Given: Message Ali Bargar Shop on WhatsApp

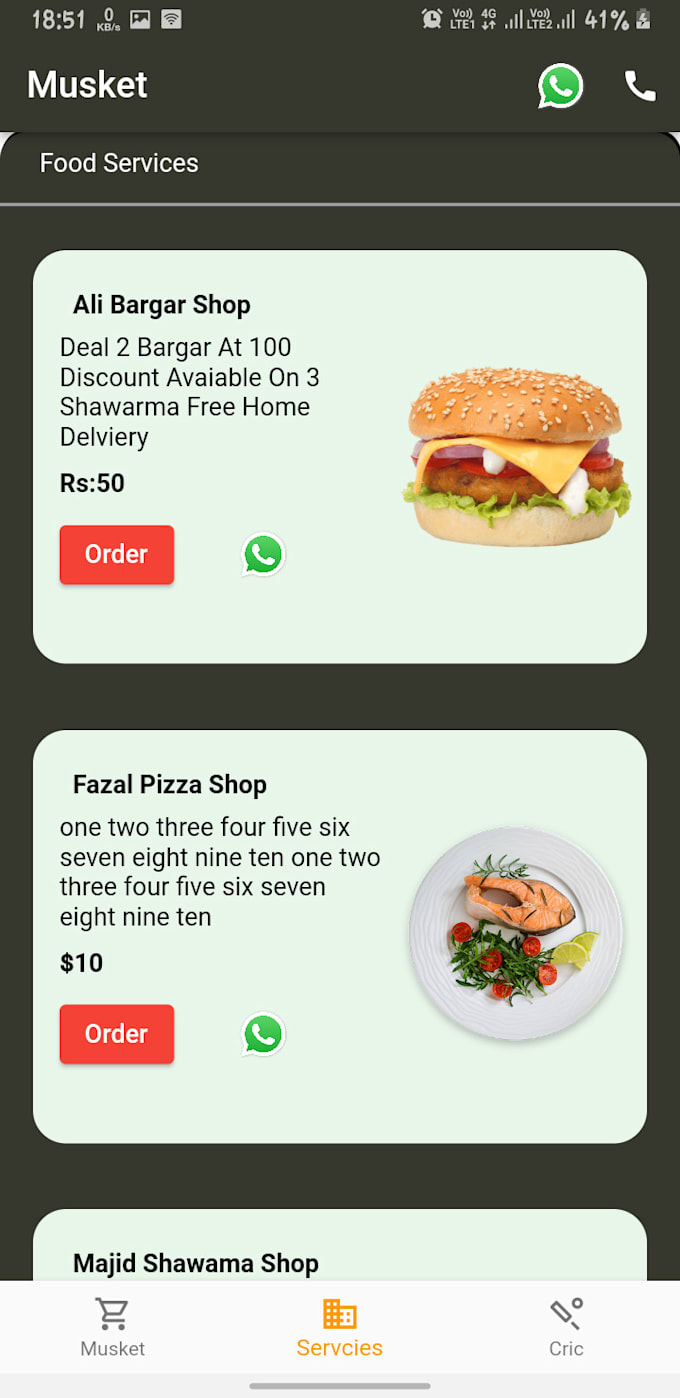Looking at the screenshot, I should 263,555.
